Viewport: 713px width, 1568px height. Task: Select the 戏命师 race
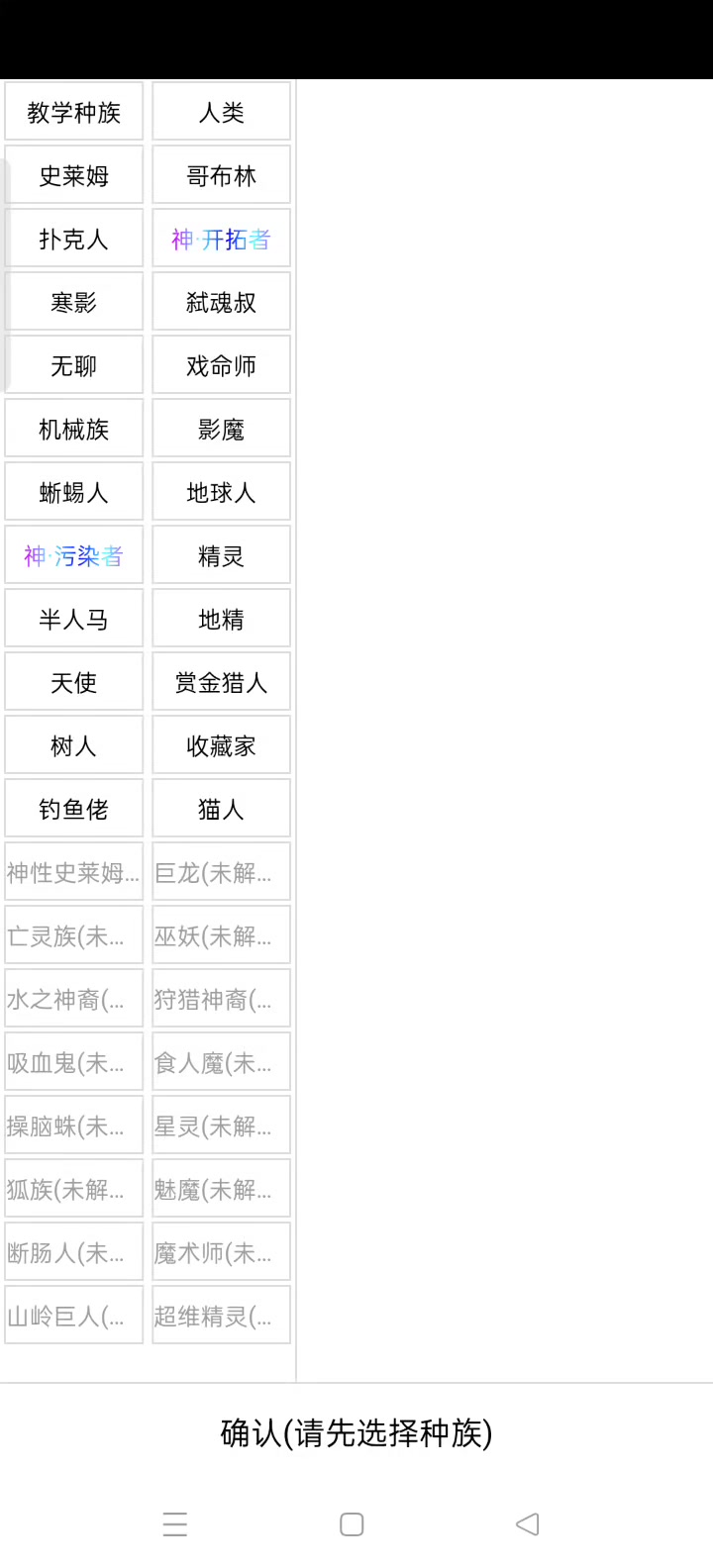pos(221,365)
